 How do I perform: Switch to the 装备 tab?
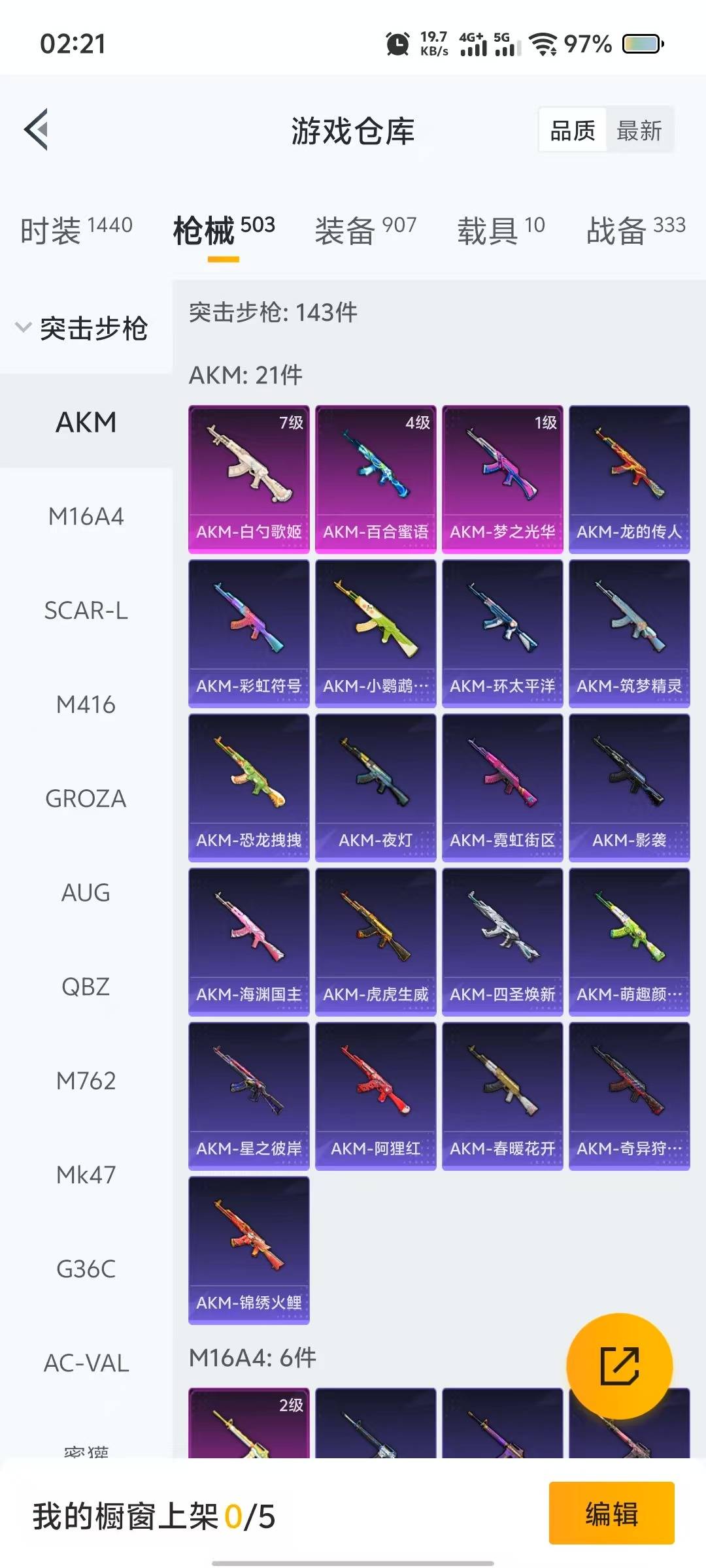pyautogui.click(x=365, y=230)
